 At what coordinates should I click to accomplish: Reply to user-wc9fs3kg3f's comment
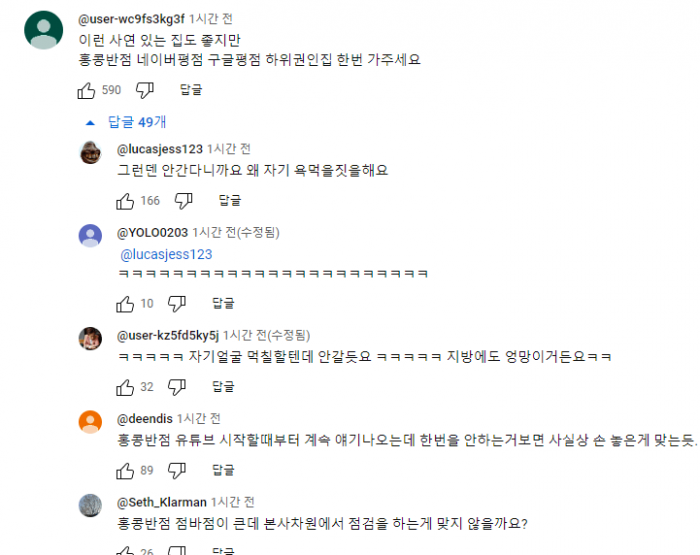[190, 91]
